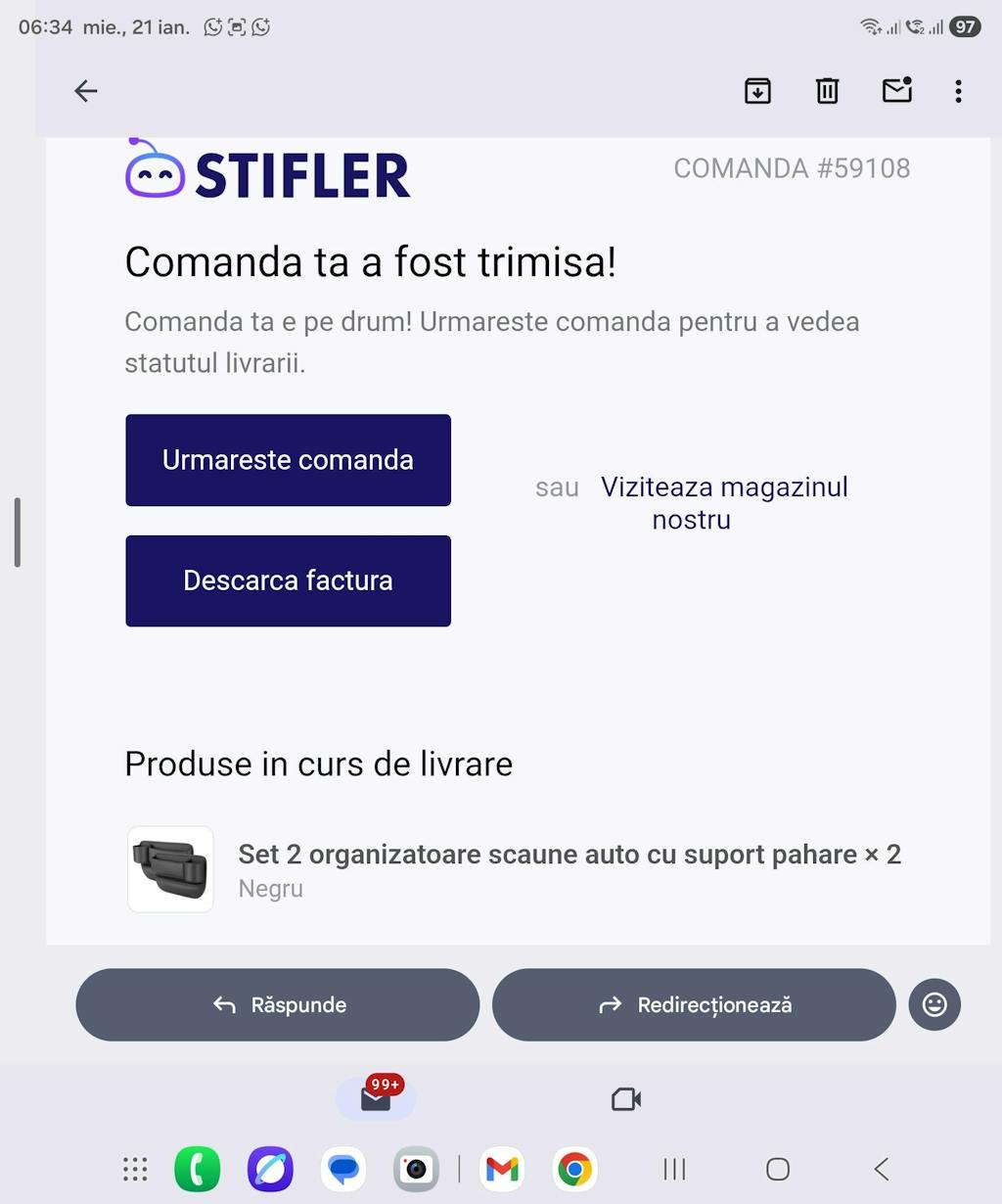The height and width of the screenshot is (1204, 1002).
Task: Download invoice via Descarca factura
Action: 288,580
